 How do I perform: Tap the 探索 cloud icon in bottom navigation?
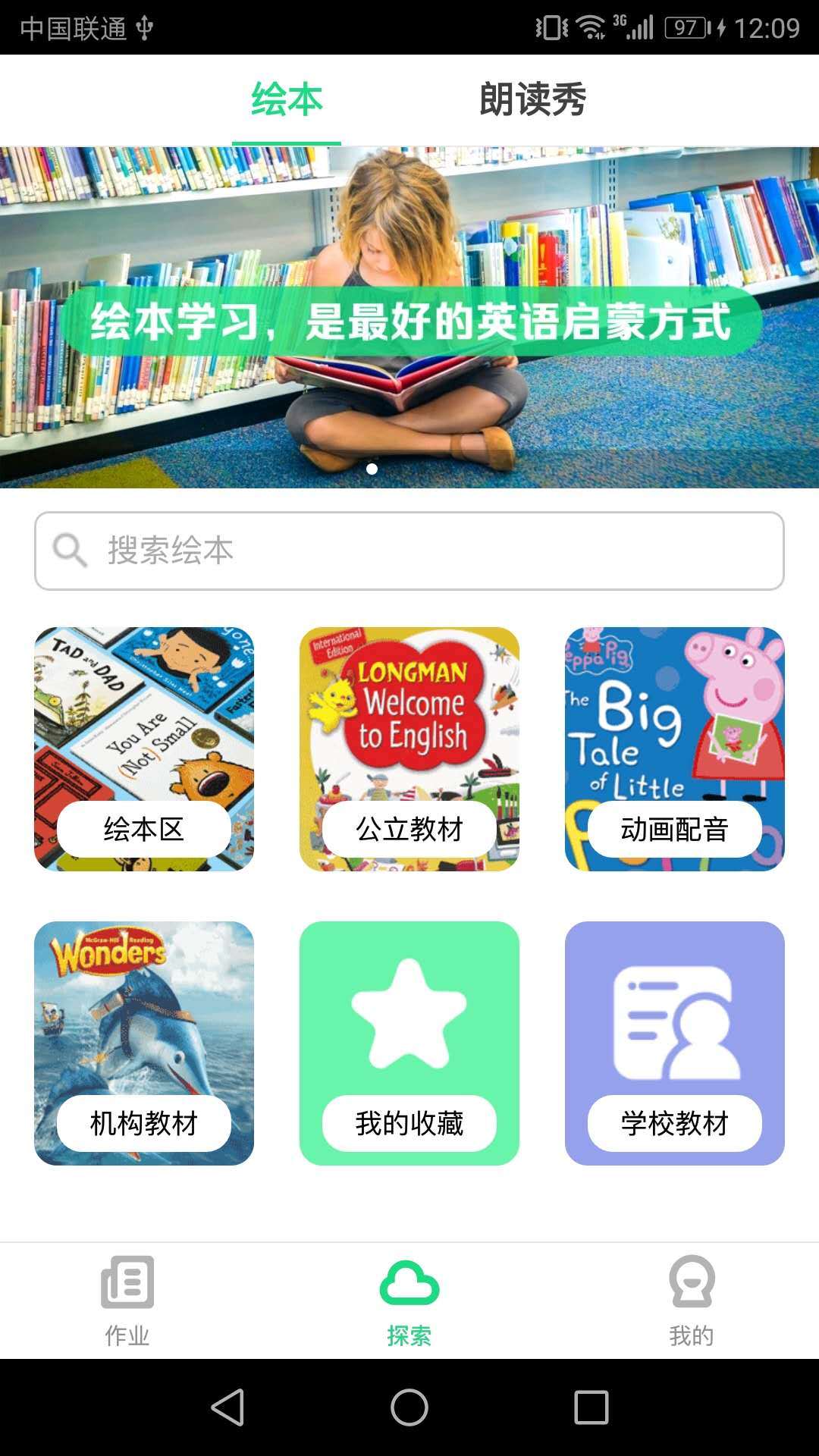tap(409, 1282)
